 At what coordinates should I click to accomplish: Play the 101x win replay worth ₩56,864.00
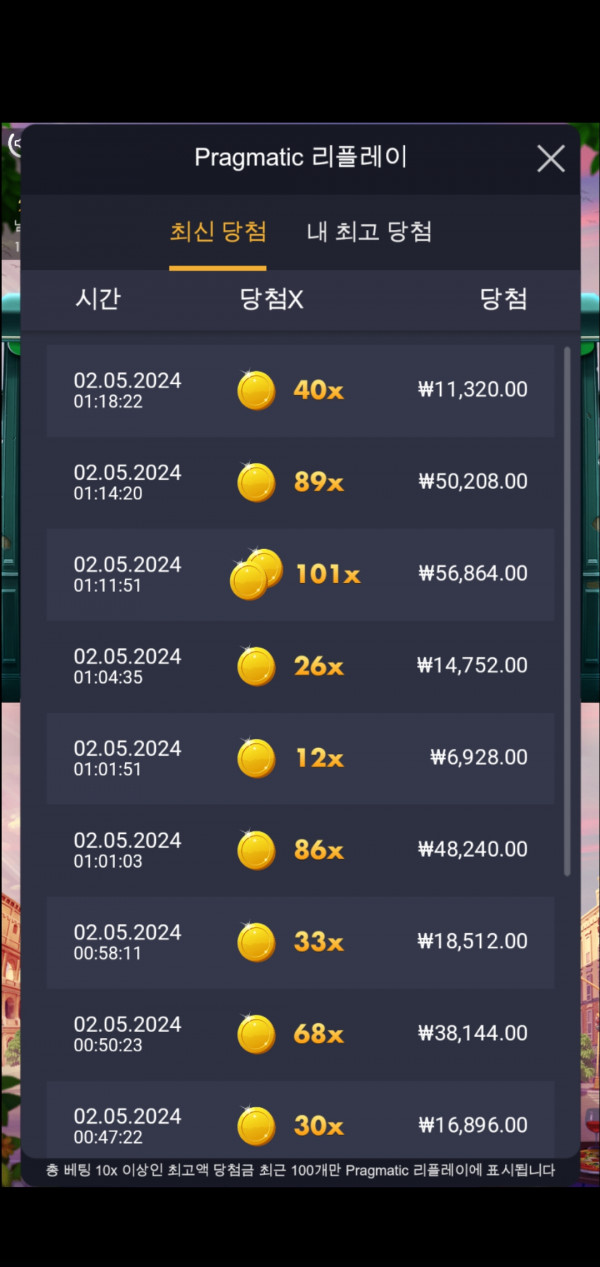tap(300, 574)
